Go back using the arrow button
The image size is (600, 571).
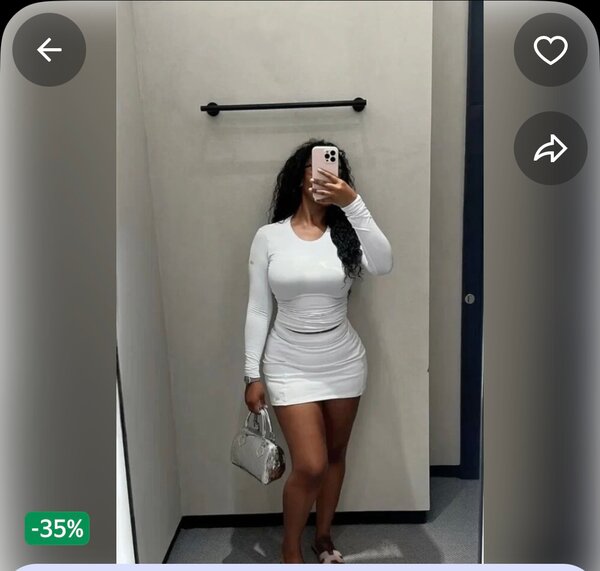[x=49, y=50]
